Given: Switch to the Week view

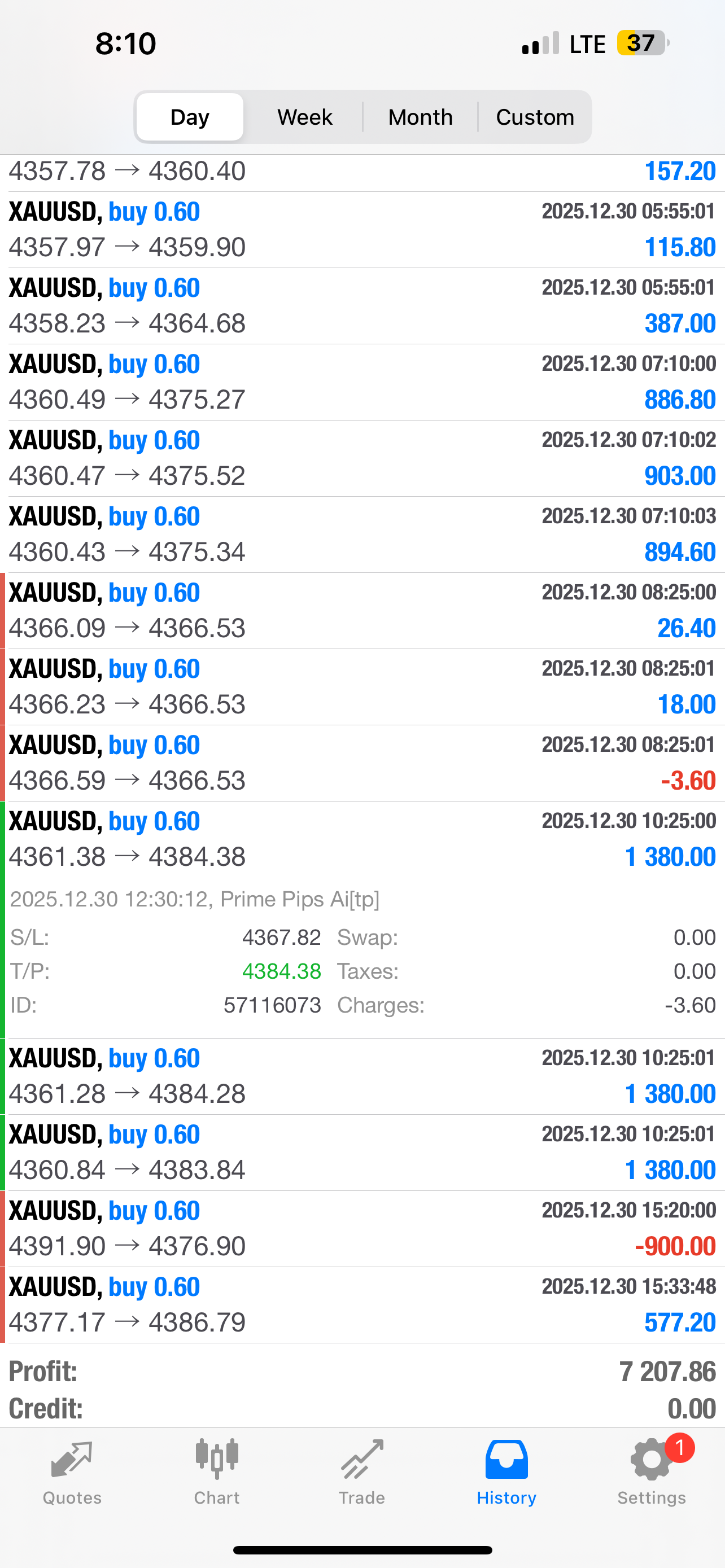Looking at the screenshot, I should (304, 116).
